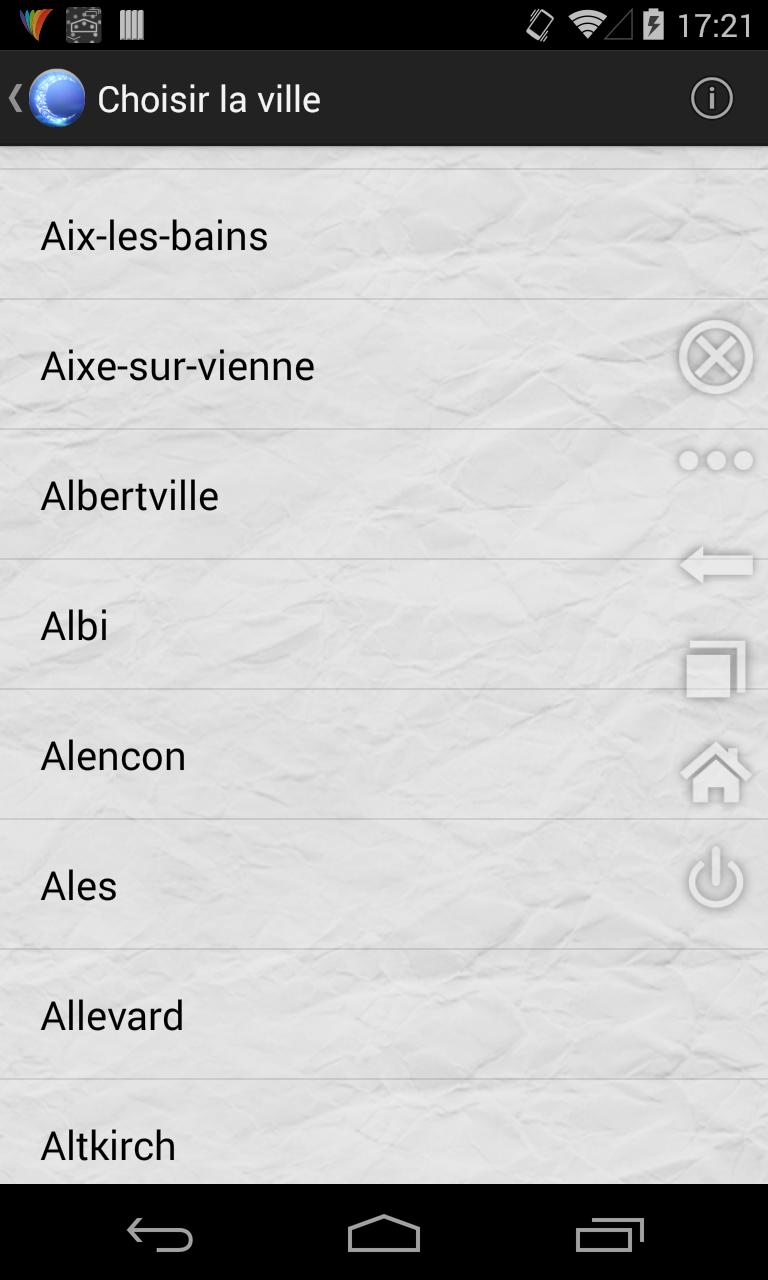Close the floating overlay with the X icon
768x1280 pixels.
716,357
